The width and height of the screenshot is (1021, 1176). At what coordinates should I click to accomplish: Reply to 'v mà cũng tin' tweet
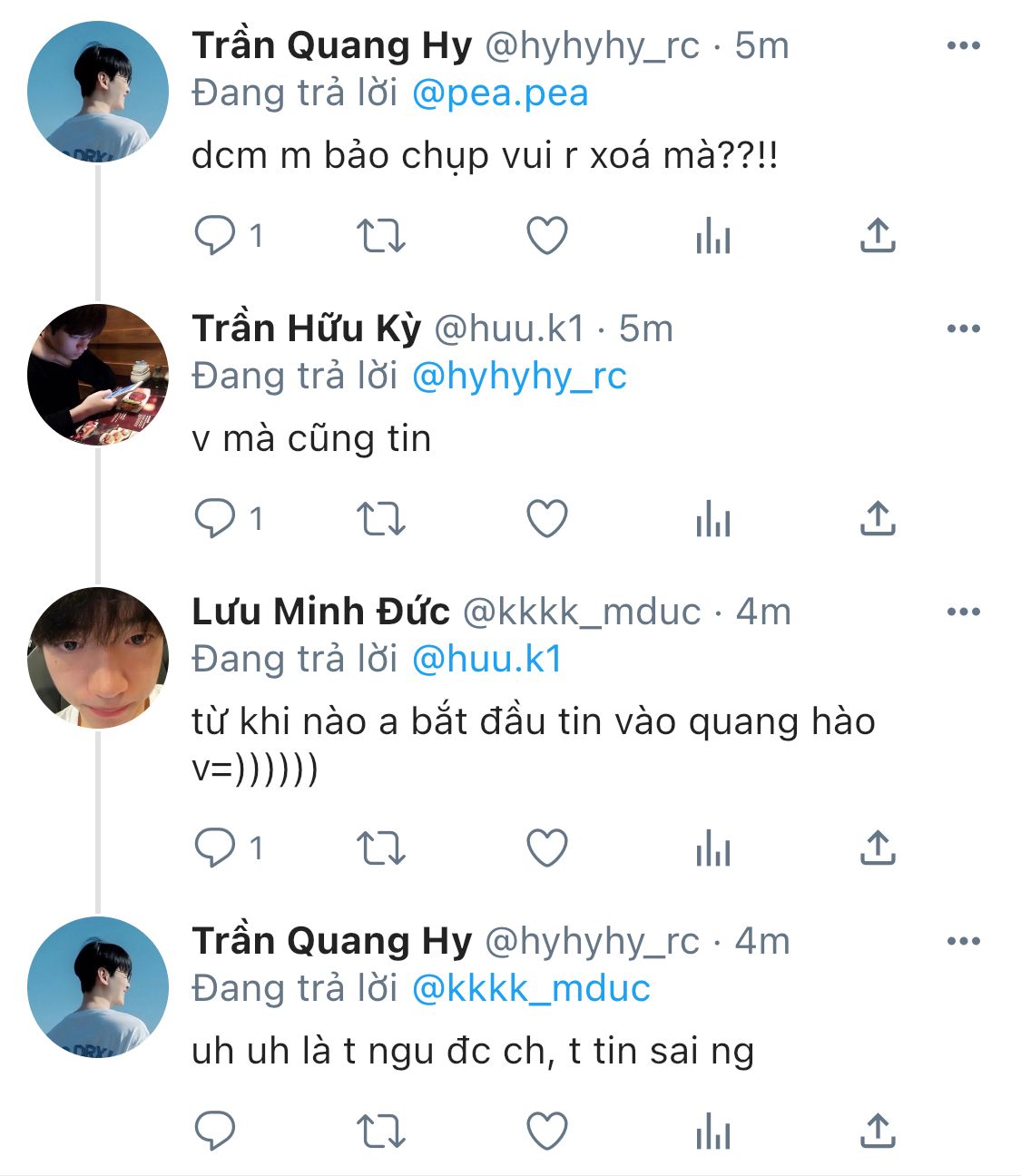(215, 519)
